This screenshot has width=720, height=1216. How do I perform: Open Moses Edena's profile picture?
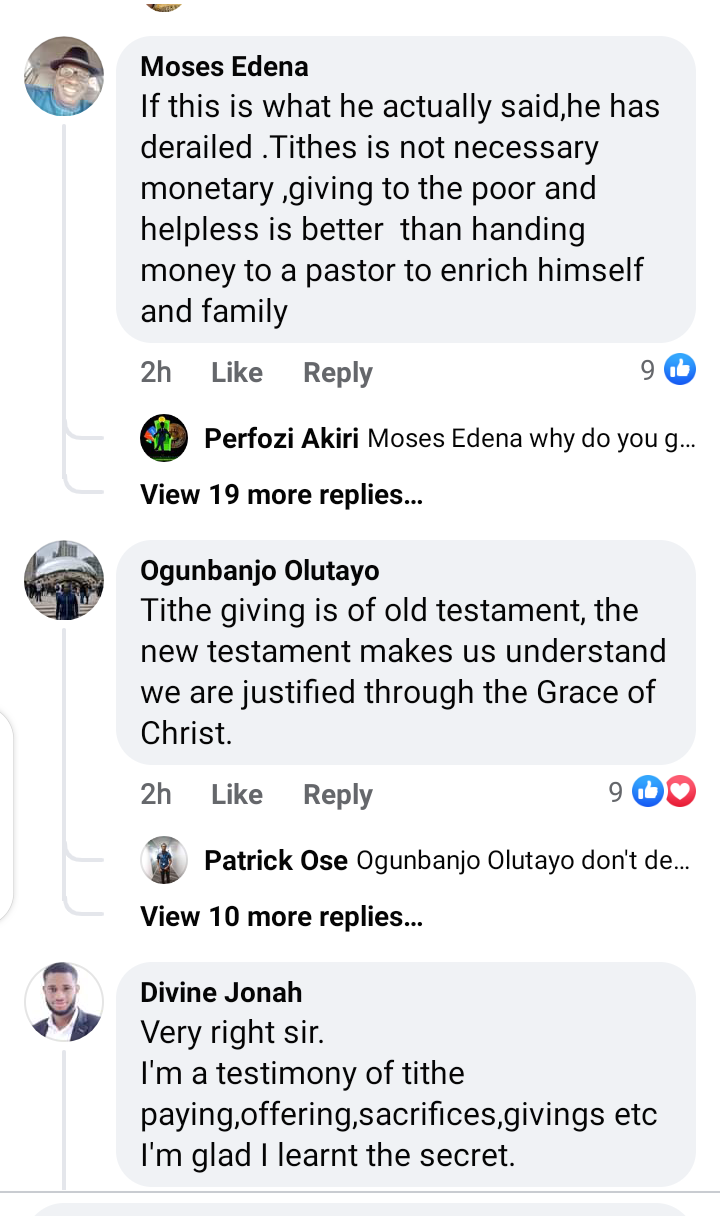(x=63, y=76)
